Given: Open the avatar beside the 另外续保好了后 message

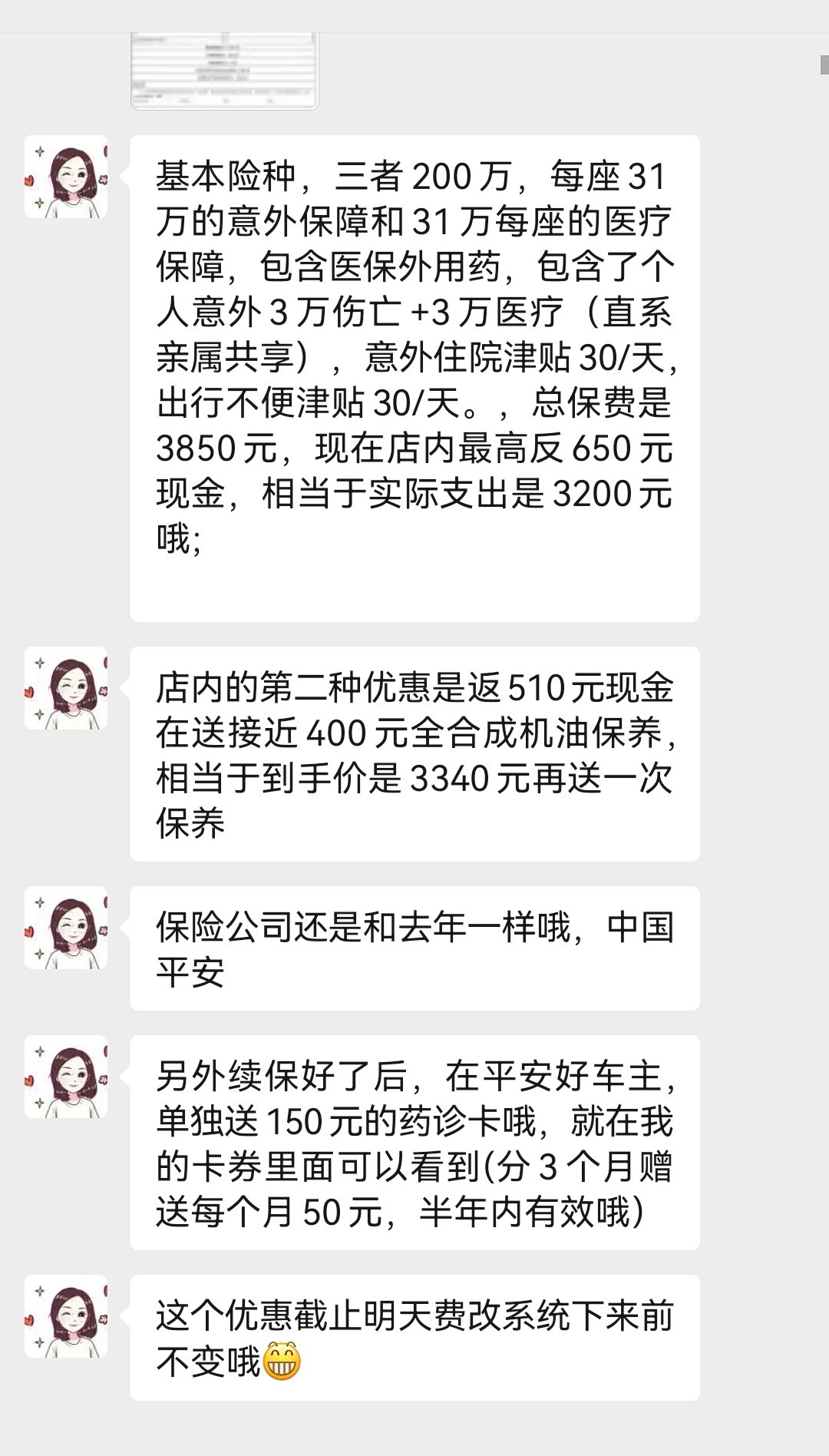Looking at the screenshot, I should (x=66, y=1077).
